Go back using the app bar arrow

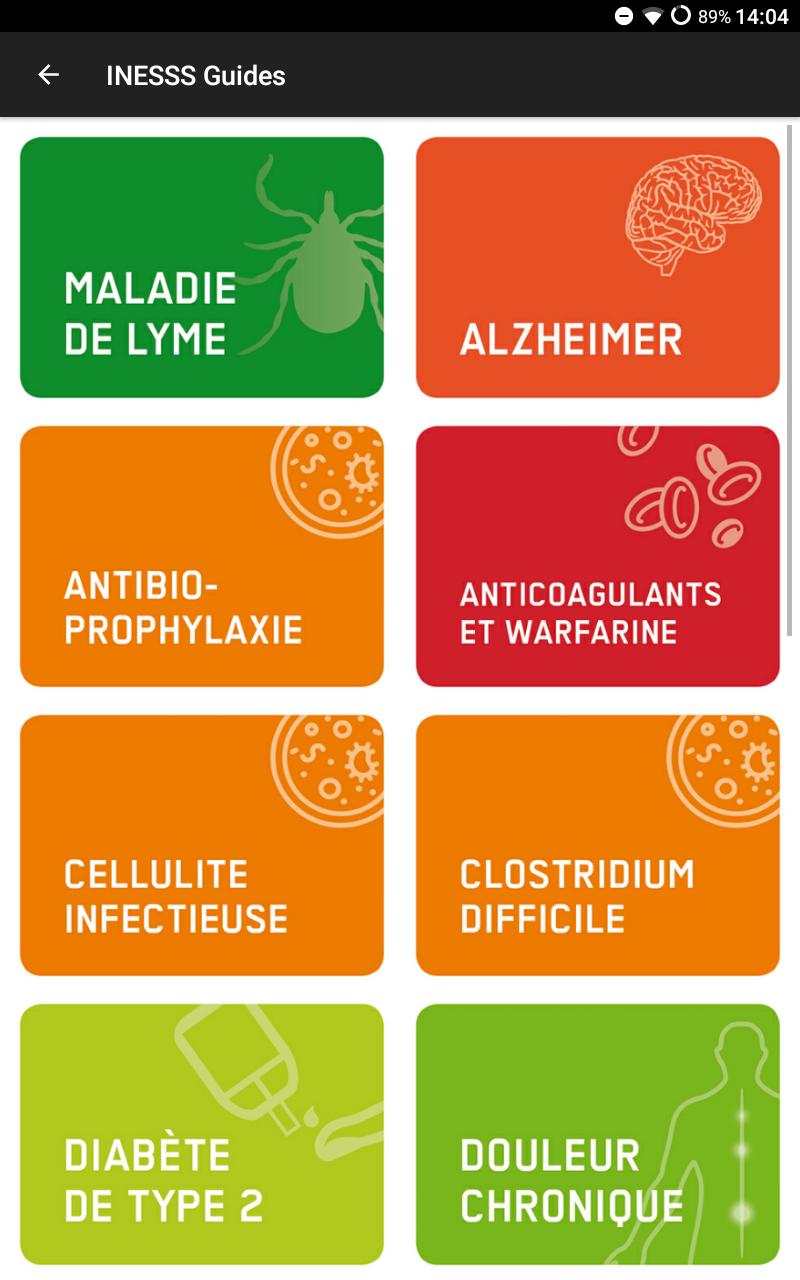pyautogui.click(x=48, y=75)
